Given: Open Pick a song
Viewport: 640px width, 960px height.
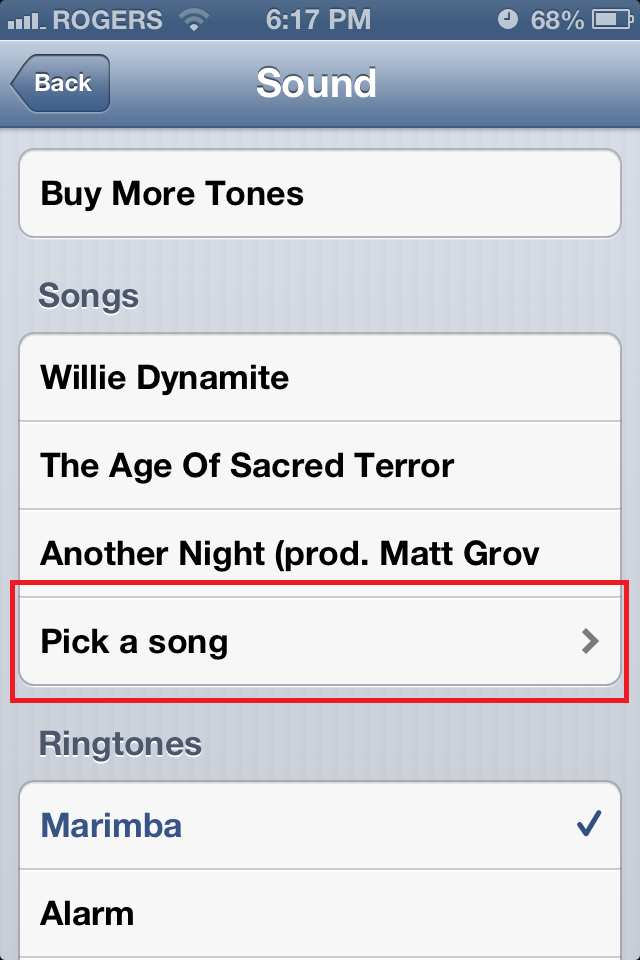Looking at the screenshot, I should pos(320,641).
